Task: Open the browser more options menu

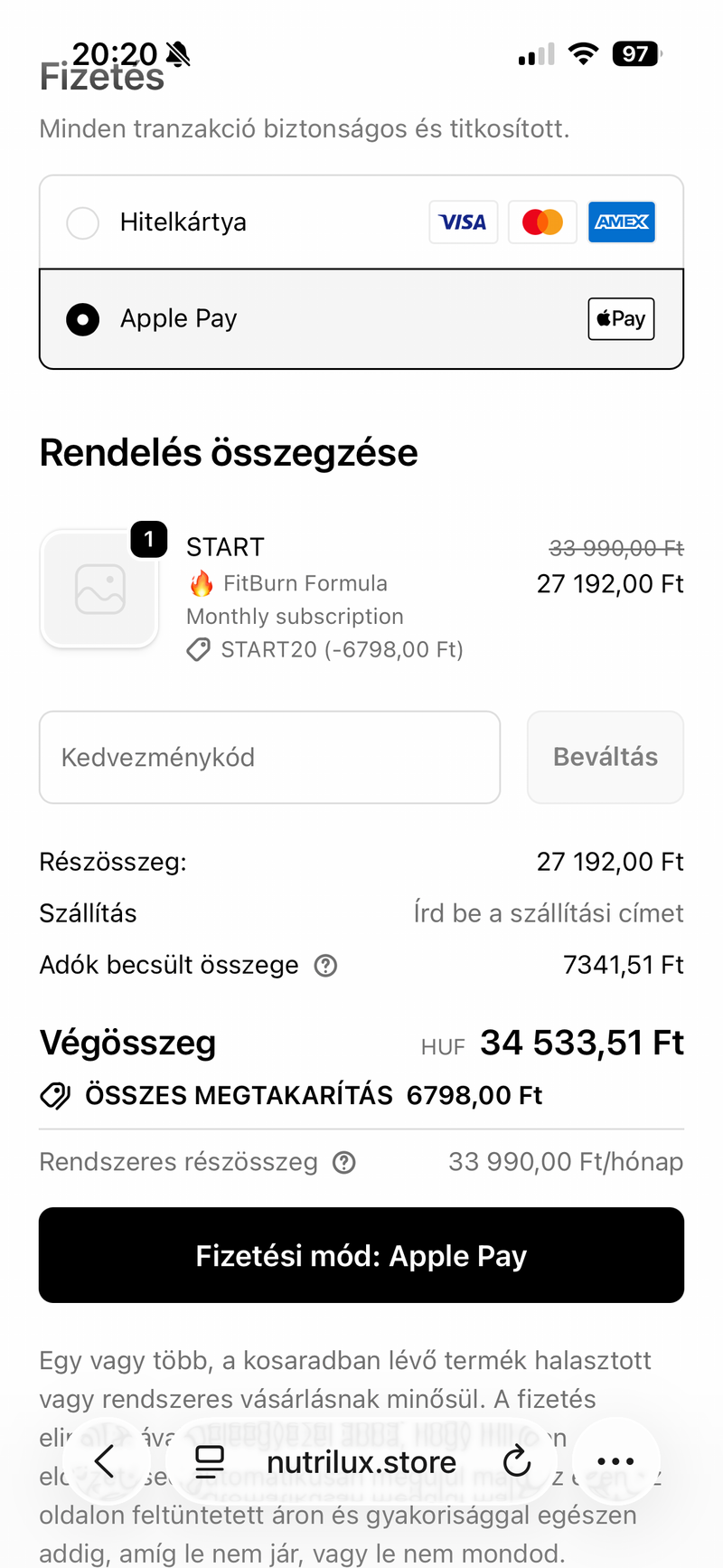Action: tap(615, 1459)
